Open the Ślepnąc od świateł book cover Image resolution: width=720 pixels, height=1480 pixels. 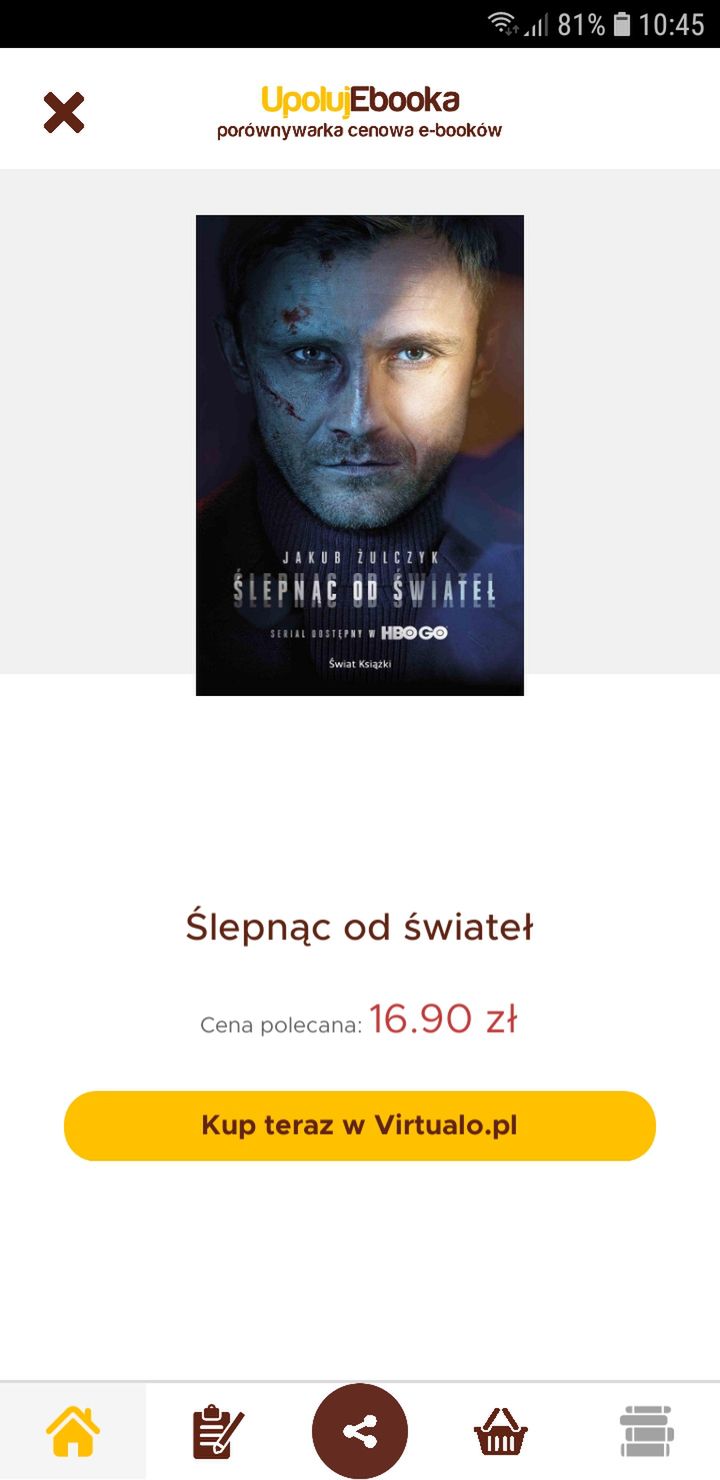pos(360,455)
